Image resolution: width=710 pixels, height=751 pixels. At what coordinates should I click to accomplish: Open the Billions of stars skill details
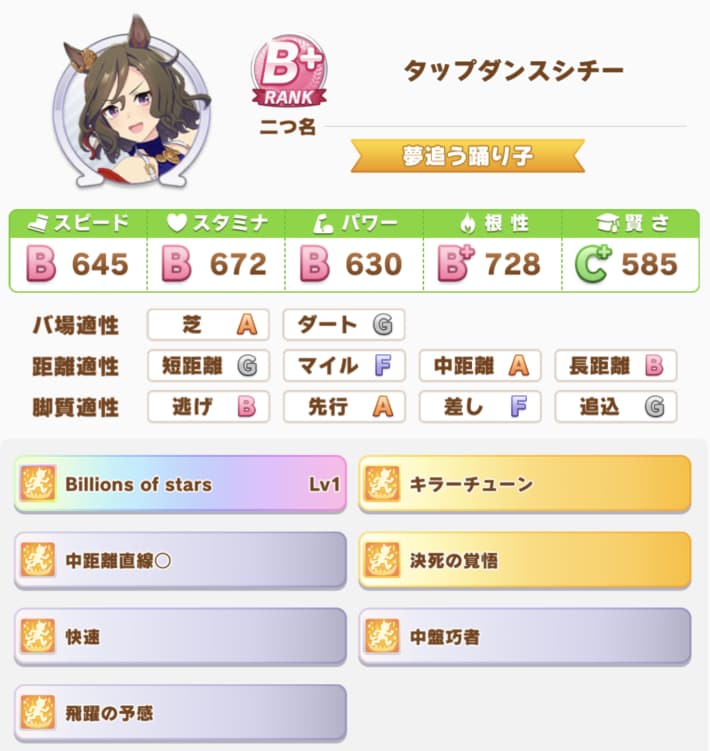pos(180,484)
